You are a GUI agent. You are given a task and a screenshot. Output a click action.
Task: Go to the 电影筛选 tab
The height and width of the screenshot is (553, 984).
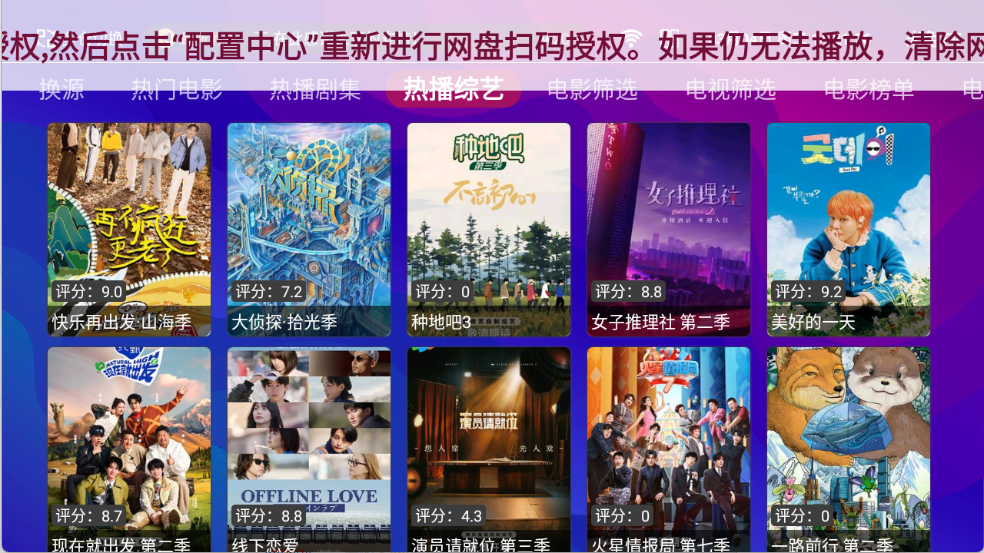click(x=593, y=90)
